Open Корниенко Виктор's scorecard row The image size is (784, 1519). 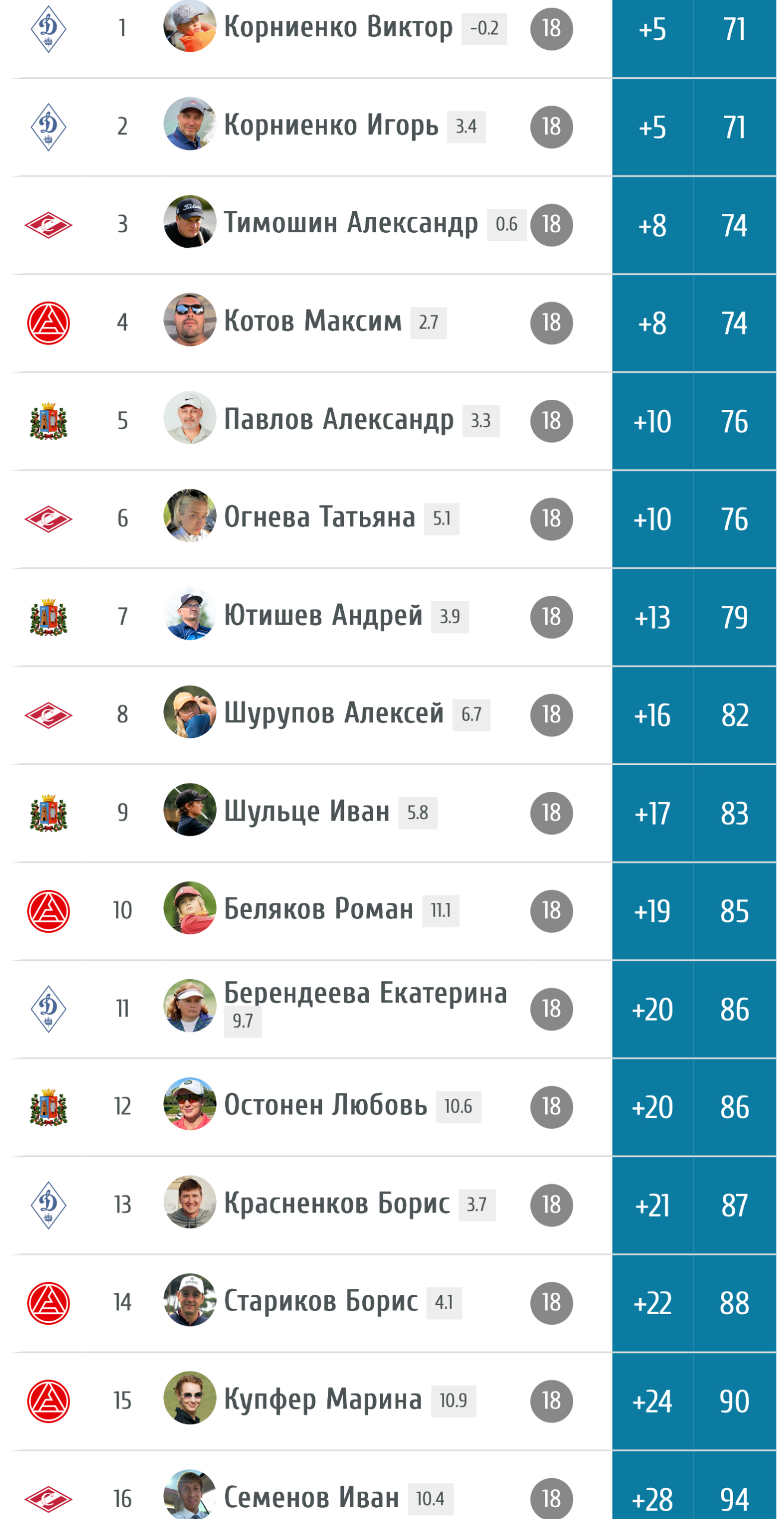click(x=393, y=29)
